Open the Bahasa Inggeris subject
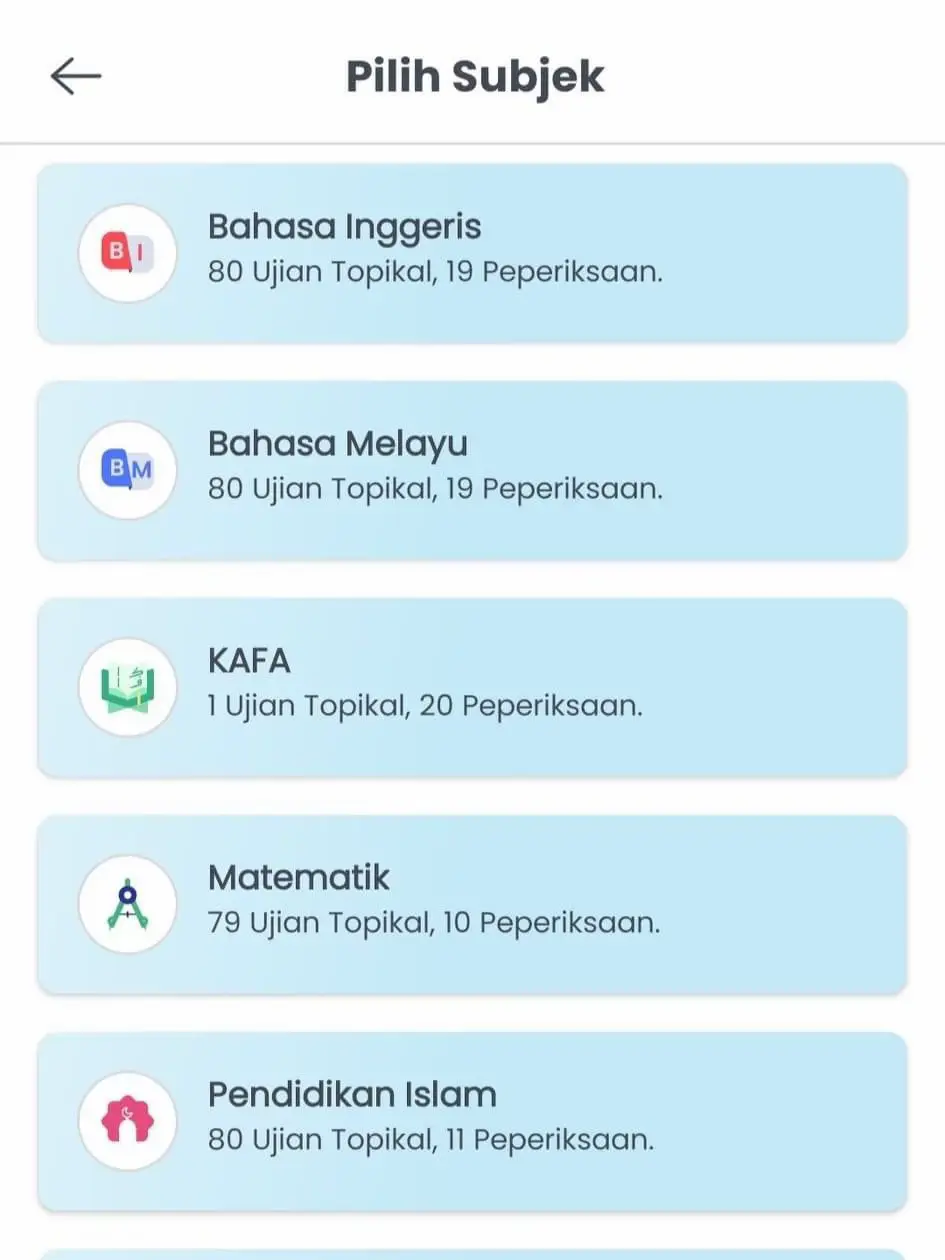This screenshot has width=945, height=1260. [472, 254]
